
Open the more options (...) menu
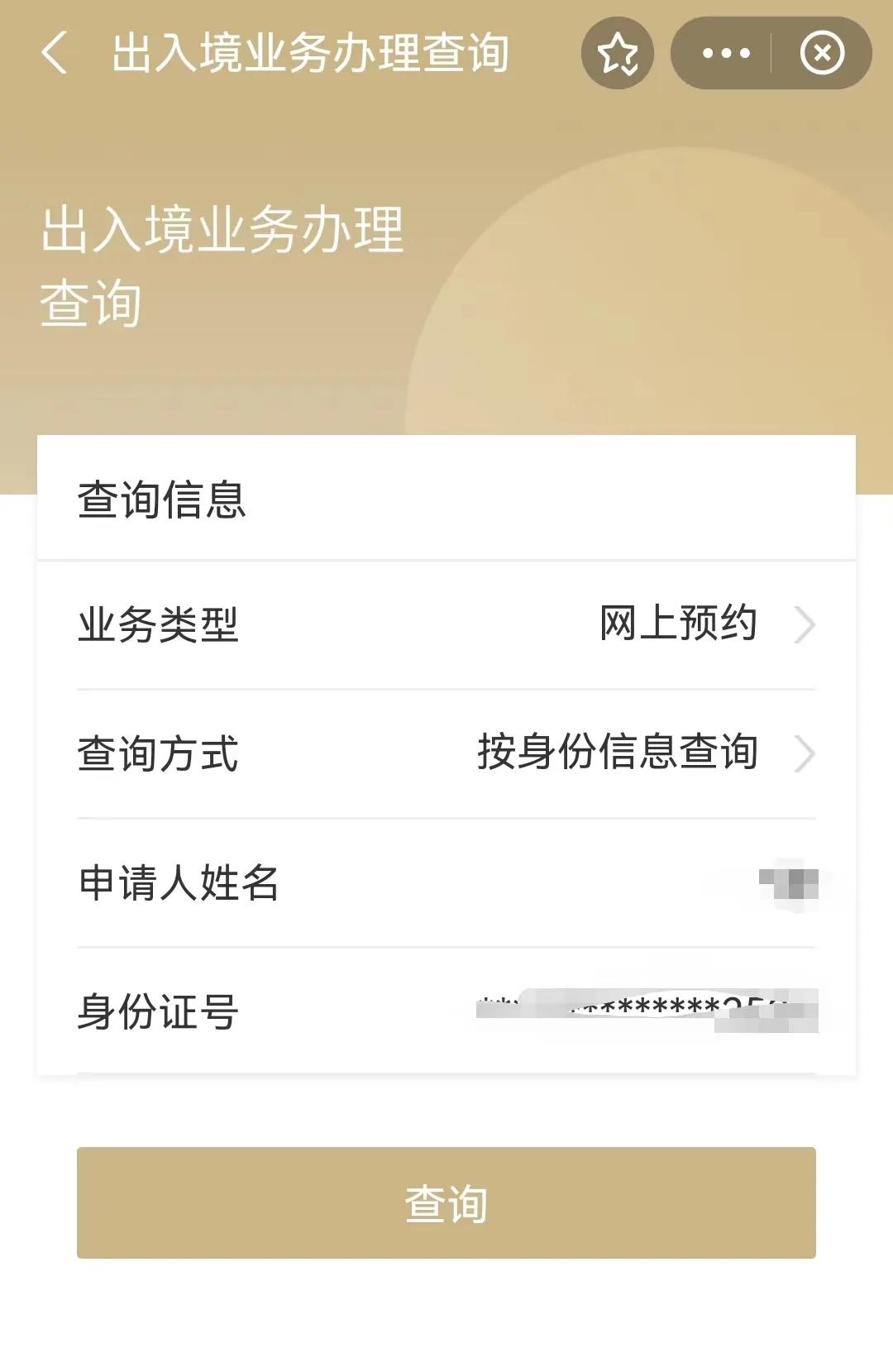pos(726,54)
